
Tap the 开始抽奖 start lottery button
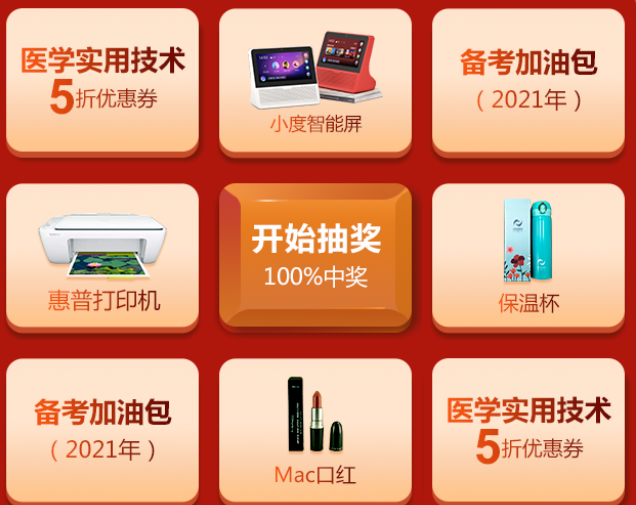315,256
